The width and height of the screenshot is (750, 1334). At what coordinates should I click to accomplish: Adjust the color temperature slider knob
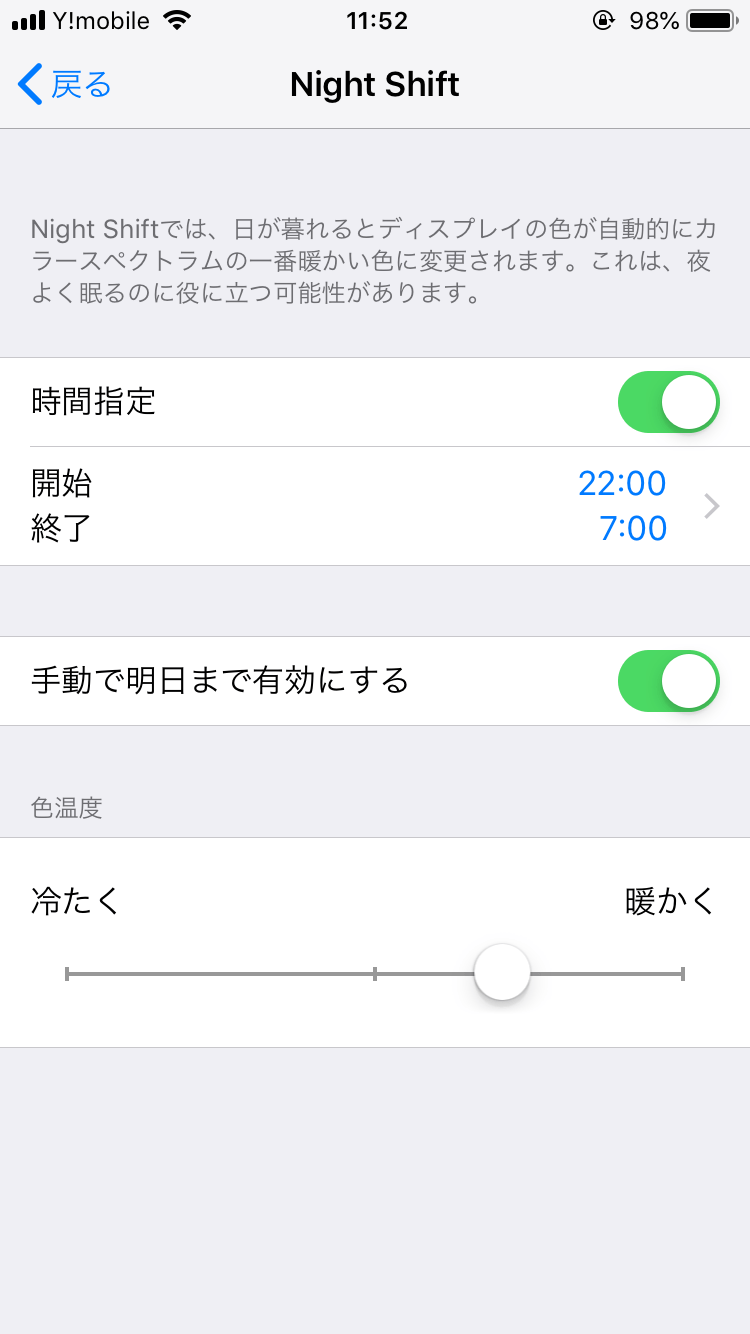coord(501,971)
